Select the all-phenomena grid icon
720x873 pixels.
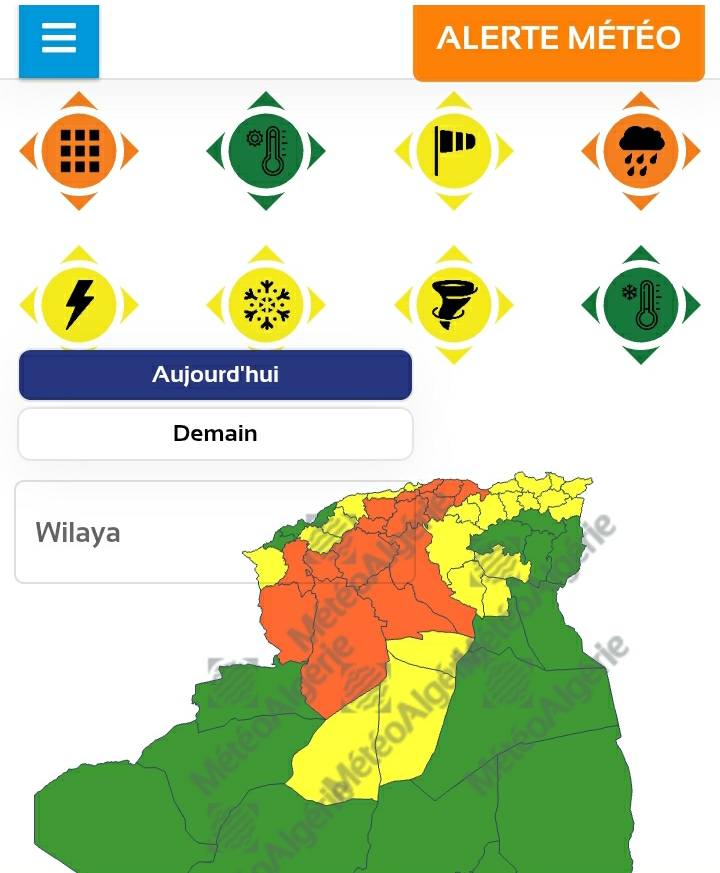80,152
